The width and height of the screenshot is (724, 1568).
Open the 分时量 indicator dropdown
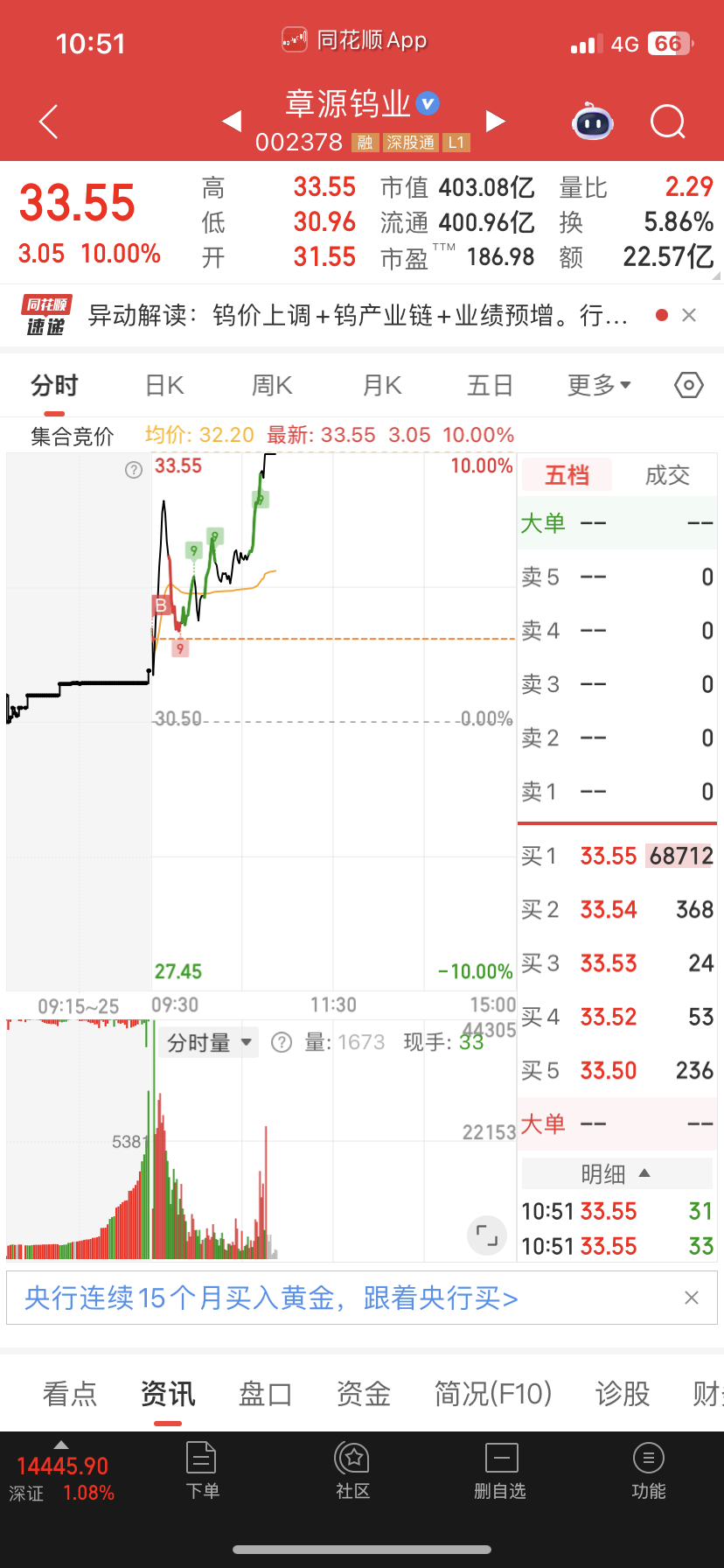tap(210, 1042)
